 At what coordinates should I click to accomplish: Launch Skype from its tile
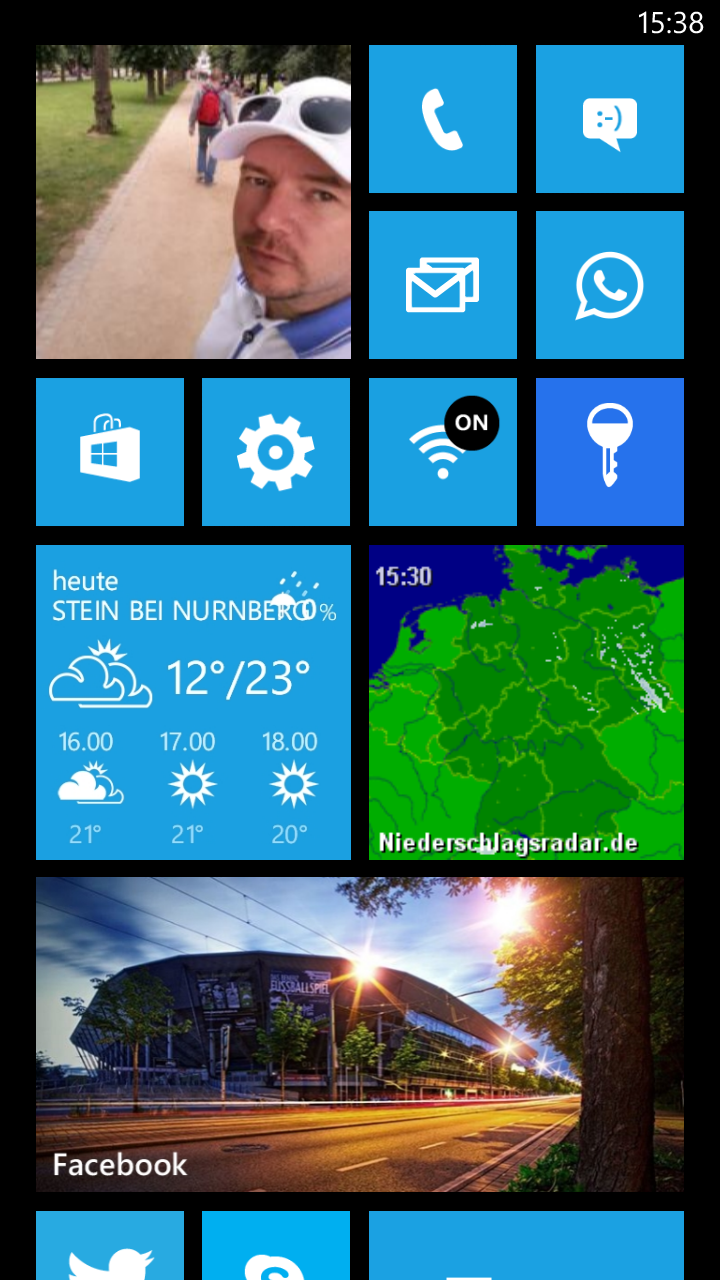[x=276, y=1245]
